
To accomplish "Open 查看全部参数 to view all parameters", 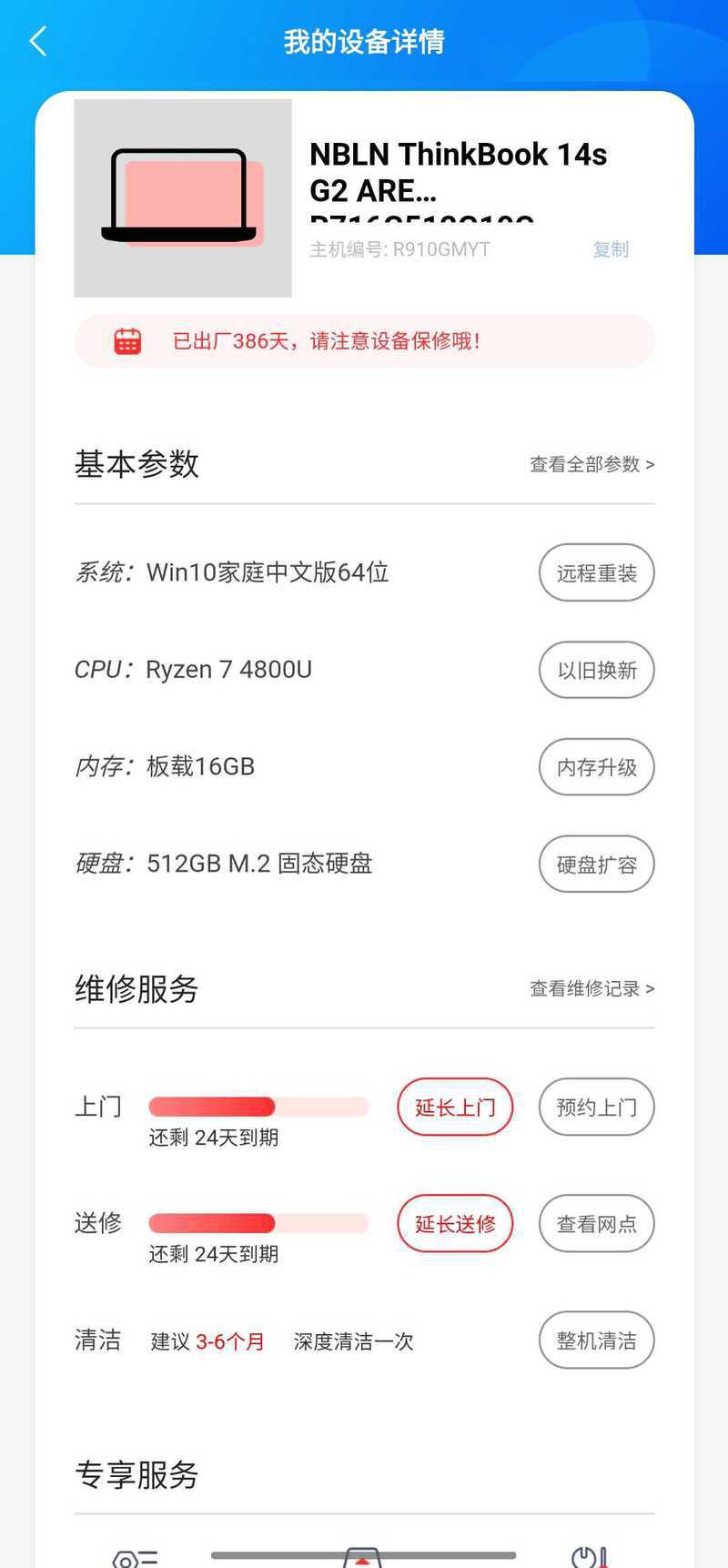I will pyautogui.click(x=591, y=464).
